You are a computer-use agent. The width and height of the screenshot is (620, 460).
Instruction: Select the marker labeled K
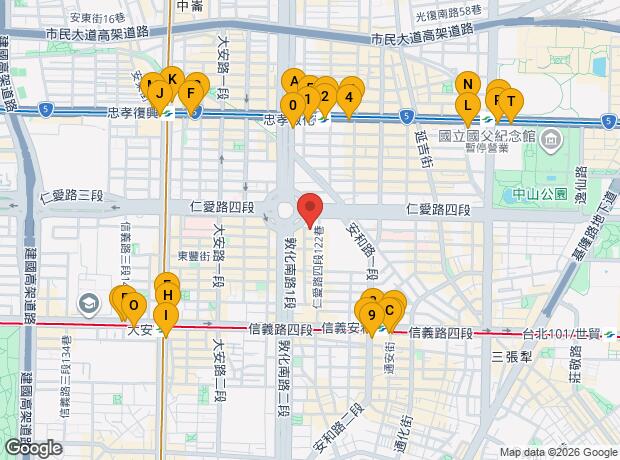click(171, 79)
